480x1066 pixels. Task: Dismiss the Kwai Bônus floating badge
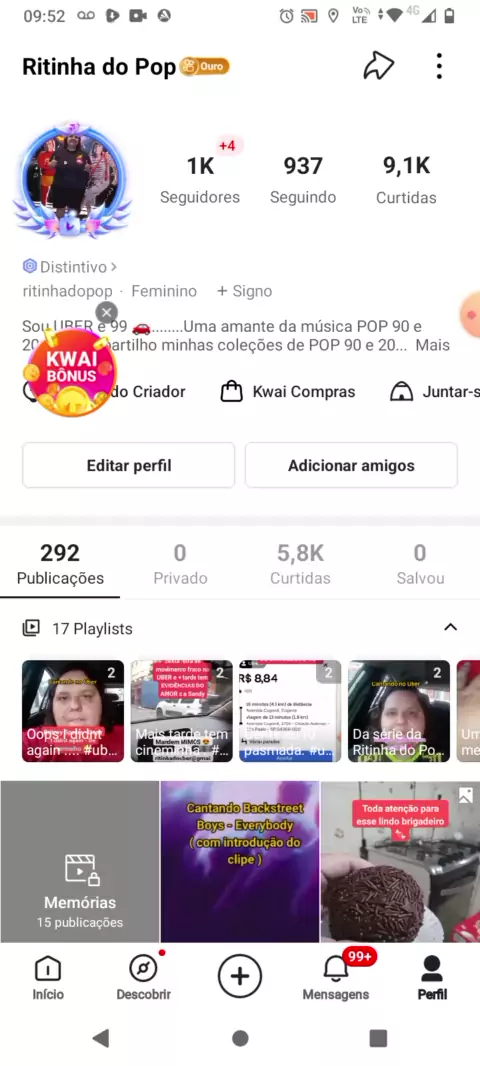click(106, 313)
